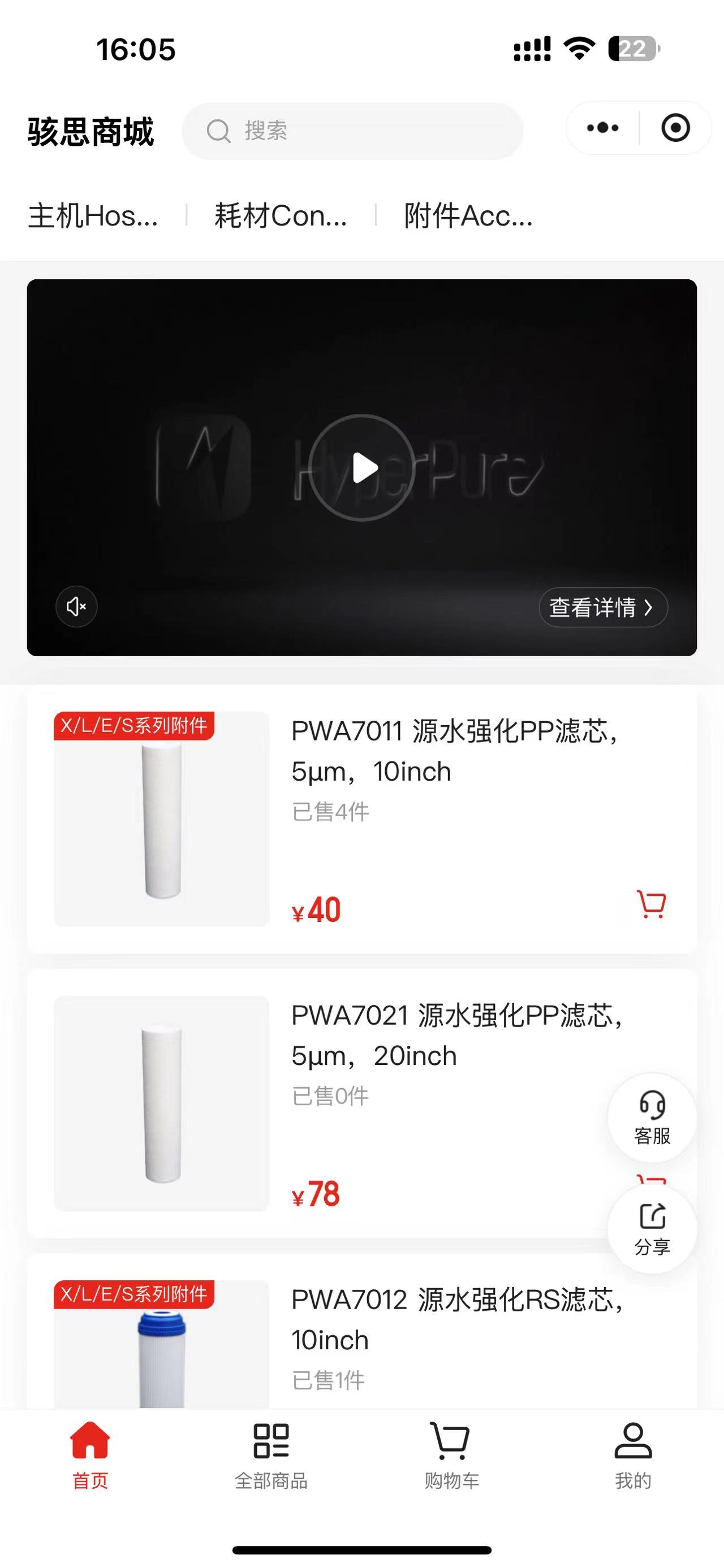The height and width of the screenshot is (1568, 724).
Task: Open 查看详情 on the video banner
Action: 603,607
